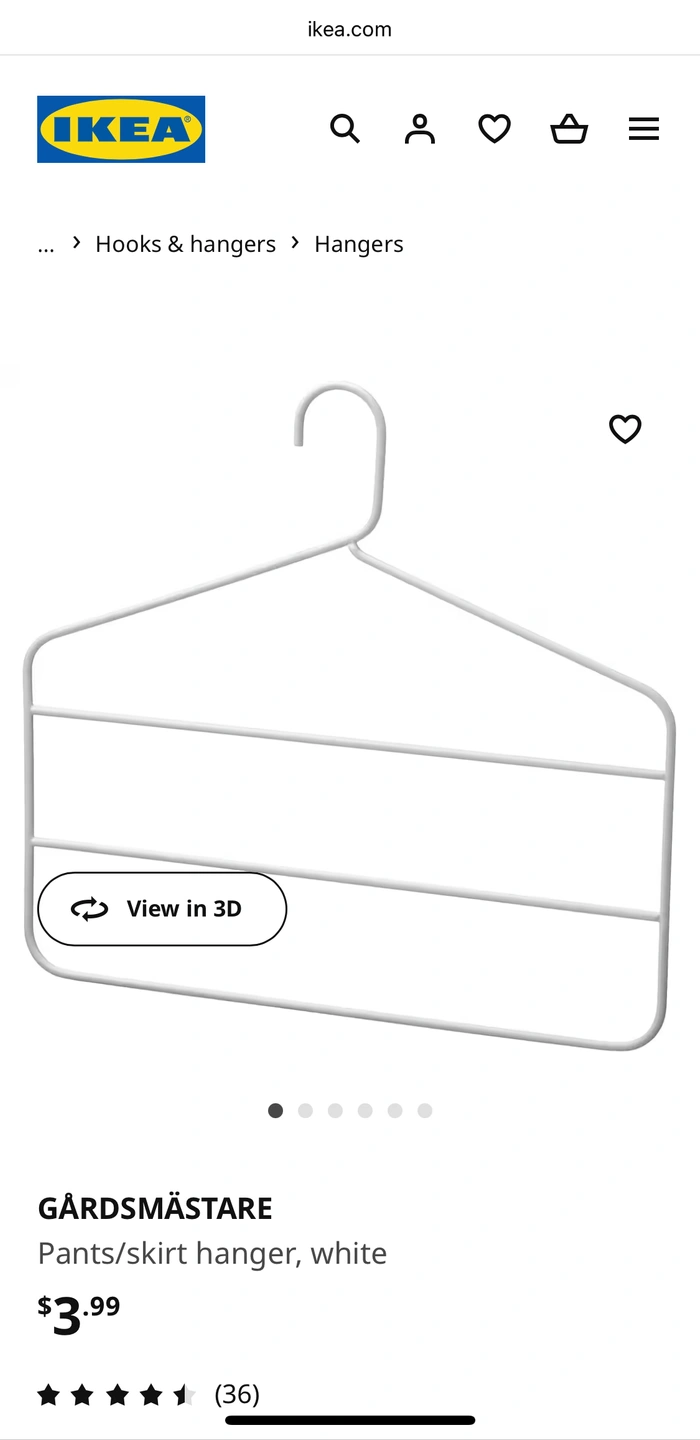Open the search icon in header
This screenshot has width=700, height=1440.
345,129
